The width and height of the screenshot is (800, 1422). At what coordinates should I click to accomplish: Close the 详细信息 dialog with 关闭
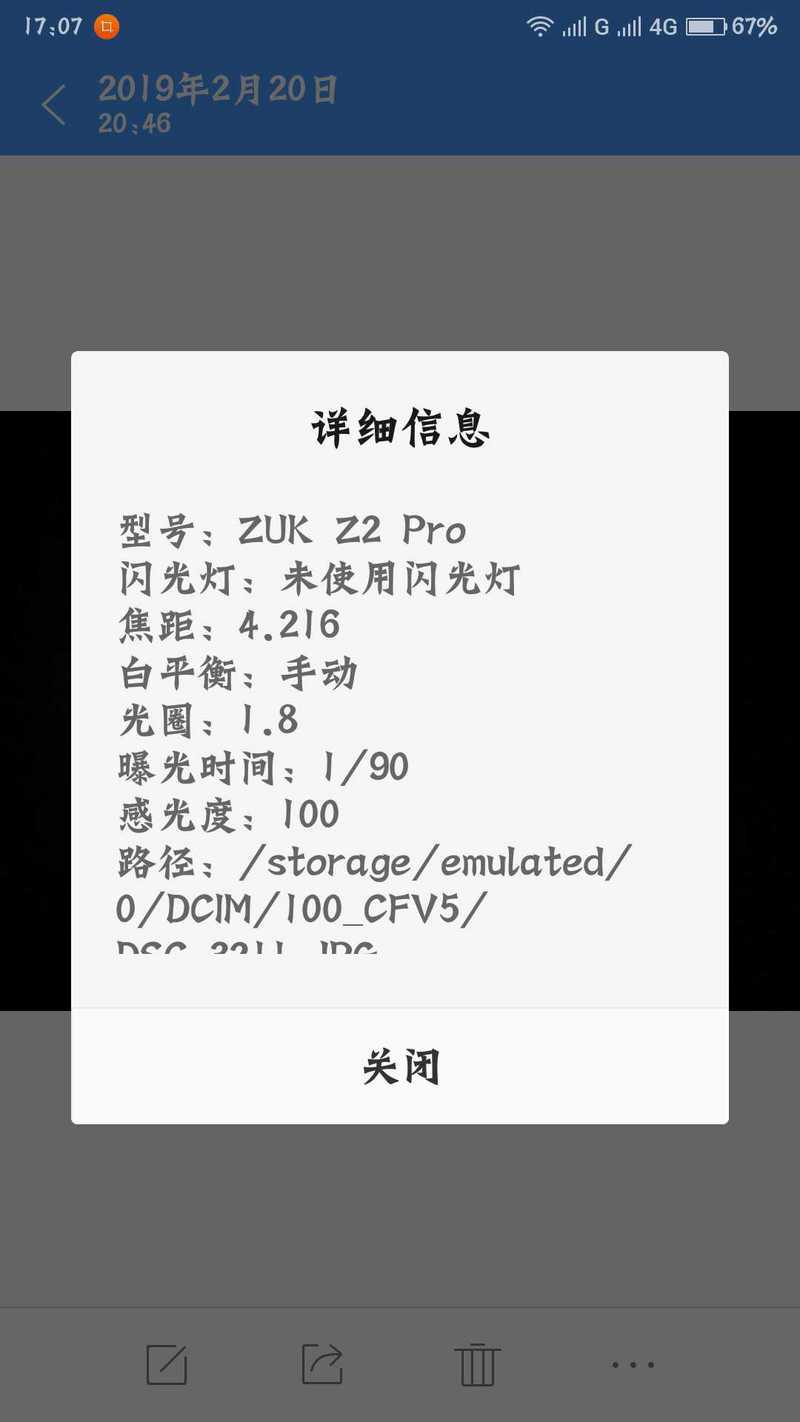pyautogui.click(x=400, y=1066)
